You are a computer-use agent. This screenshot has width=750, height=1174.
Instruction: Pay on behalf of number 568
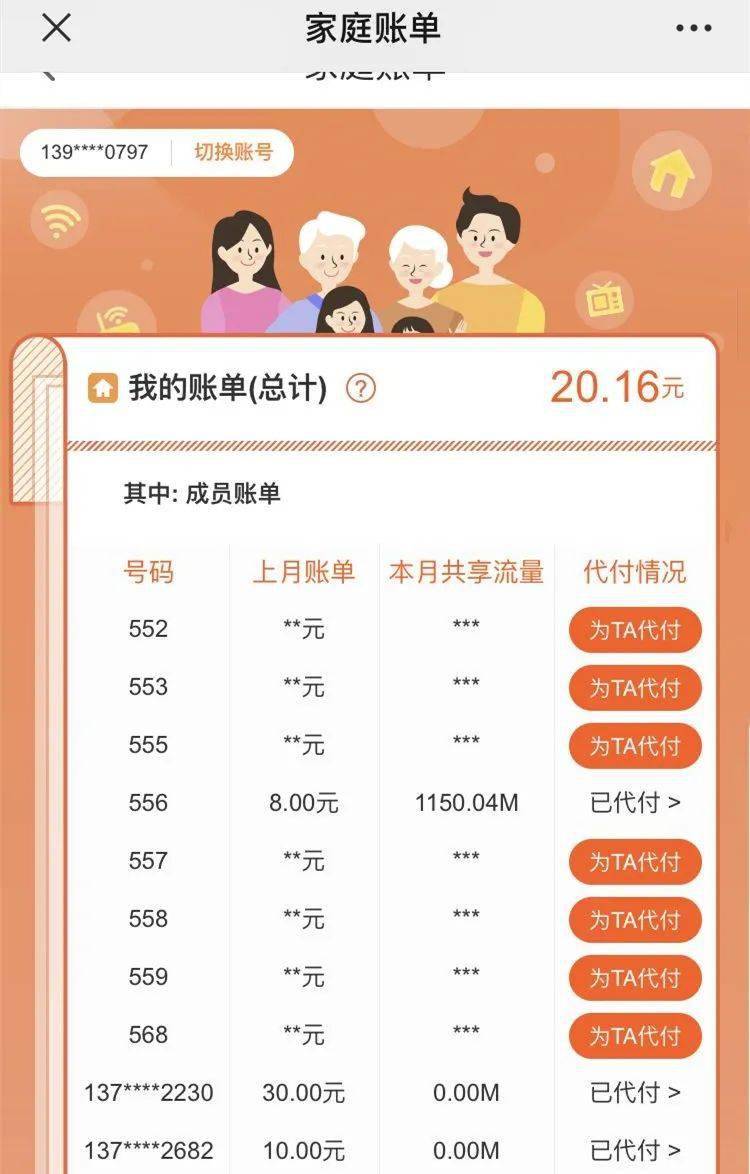click(635, 1036)
